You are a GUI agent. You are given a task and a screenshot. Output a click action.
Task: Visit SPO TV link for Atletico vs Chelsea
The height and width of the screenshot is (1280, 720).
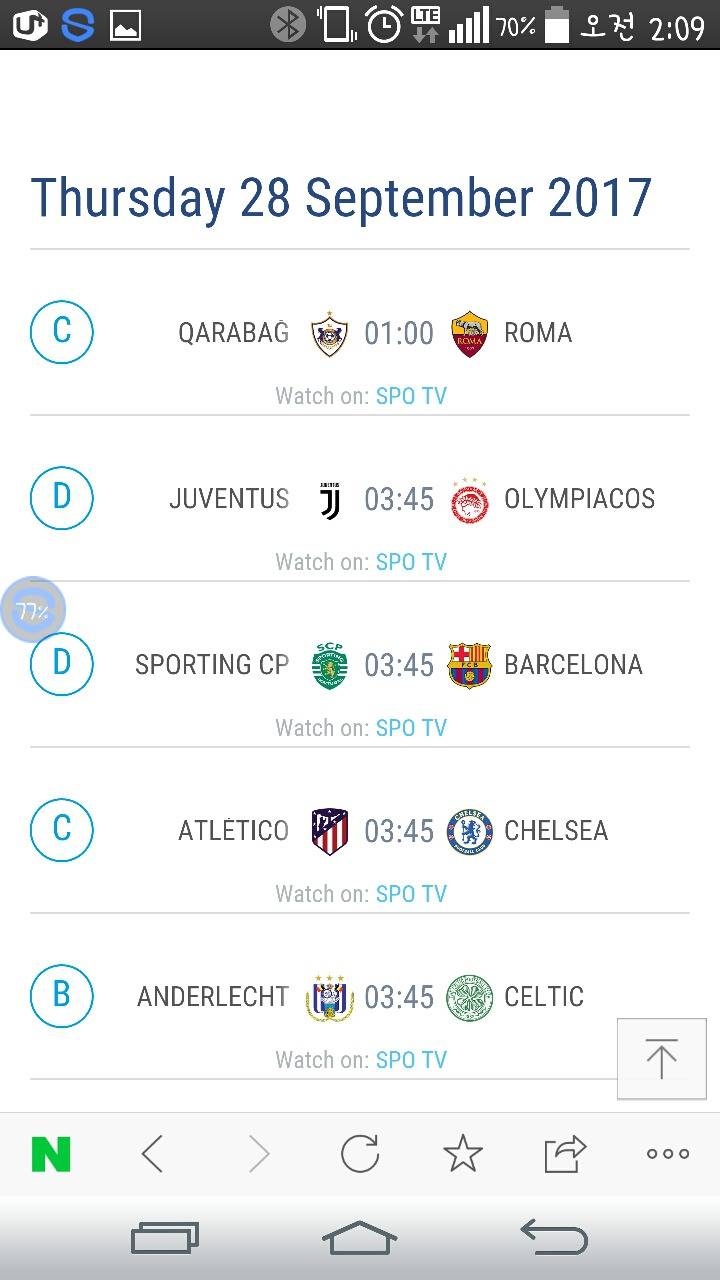[411, 894]
